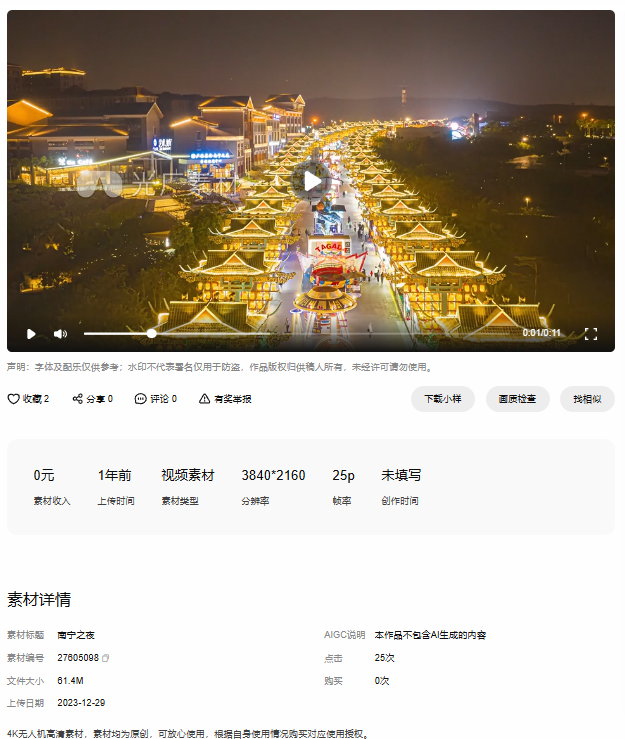The image size is (625, 739).
Task: Download the sample (下载小样)
Action: pos(442,399)
